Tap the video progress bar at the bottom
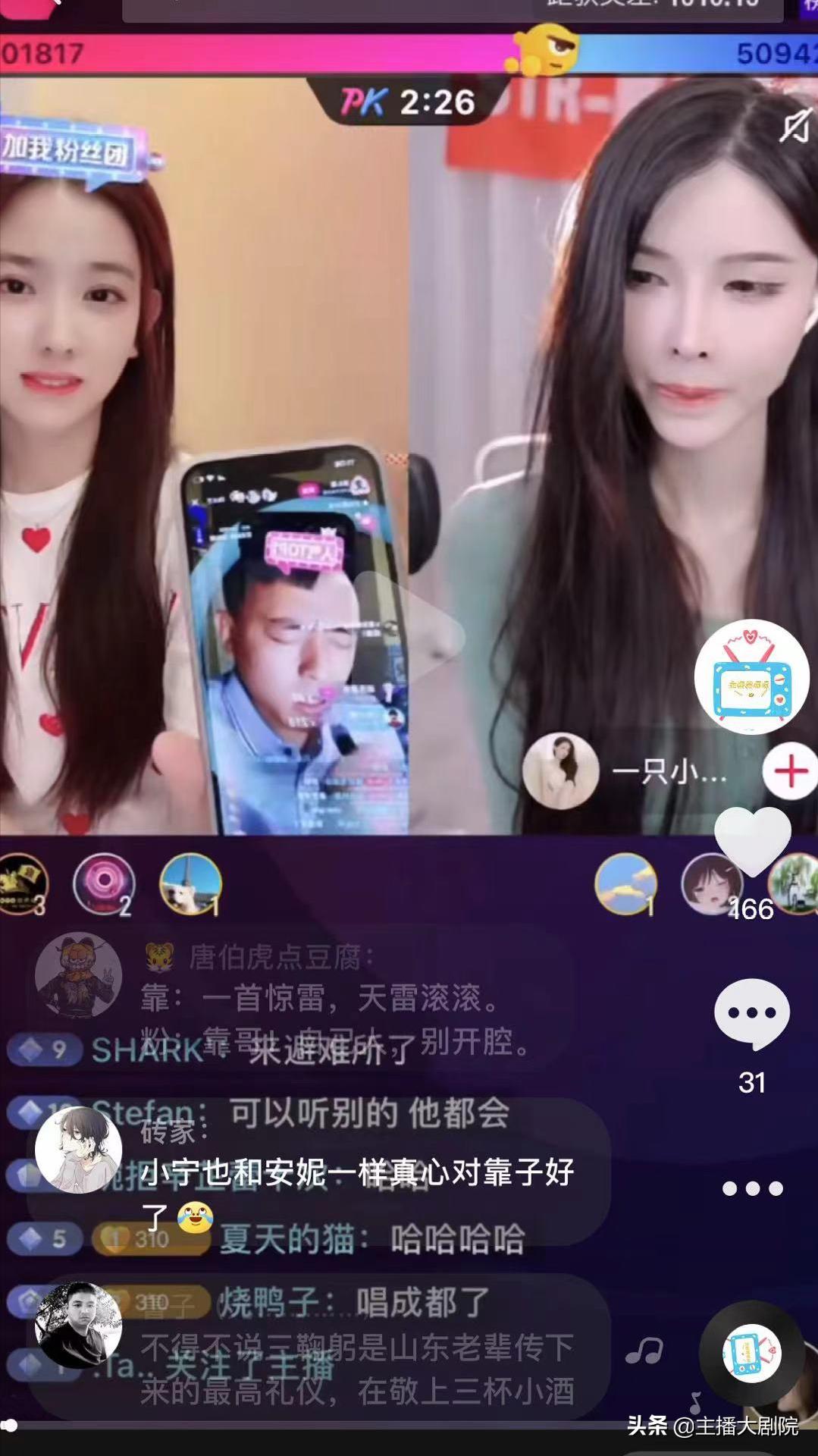 tap(409, 1426)
